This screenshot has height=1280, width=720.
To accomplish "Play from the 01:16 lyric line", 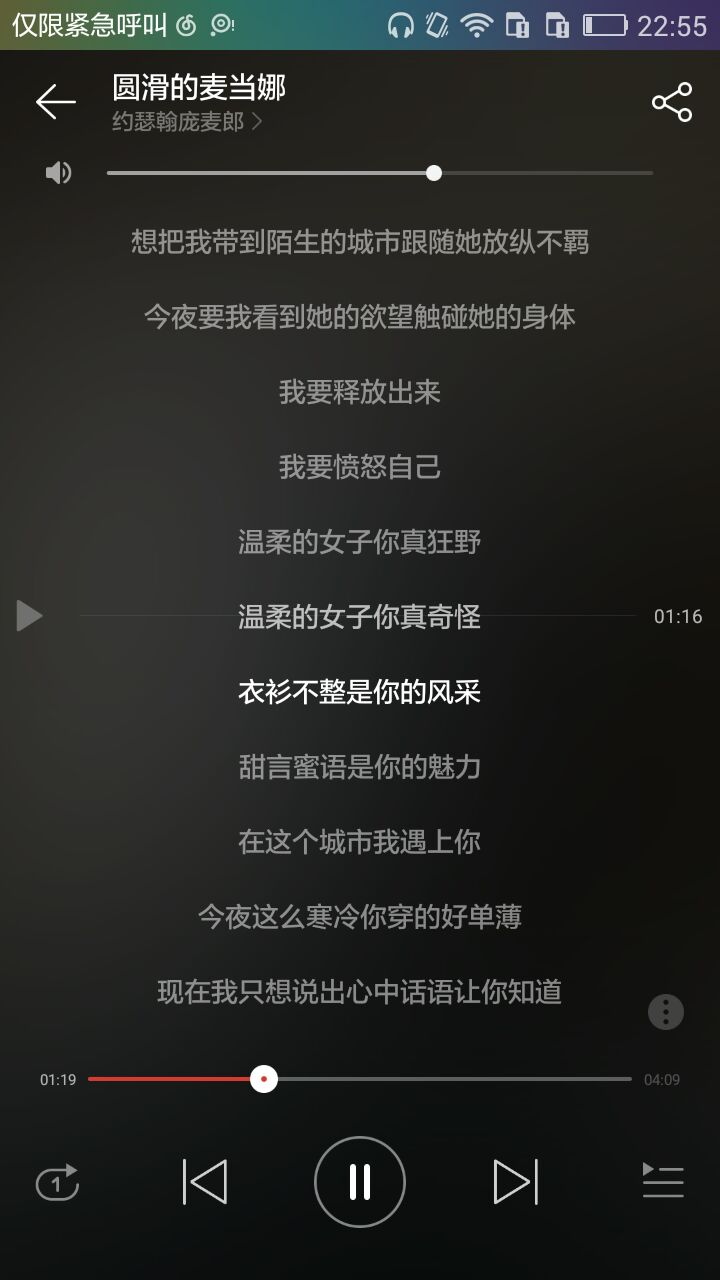I will coord(30,616).
